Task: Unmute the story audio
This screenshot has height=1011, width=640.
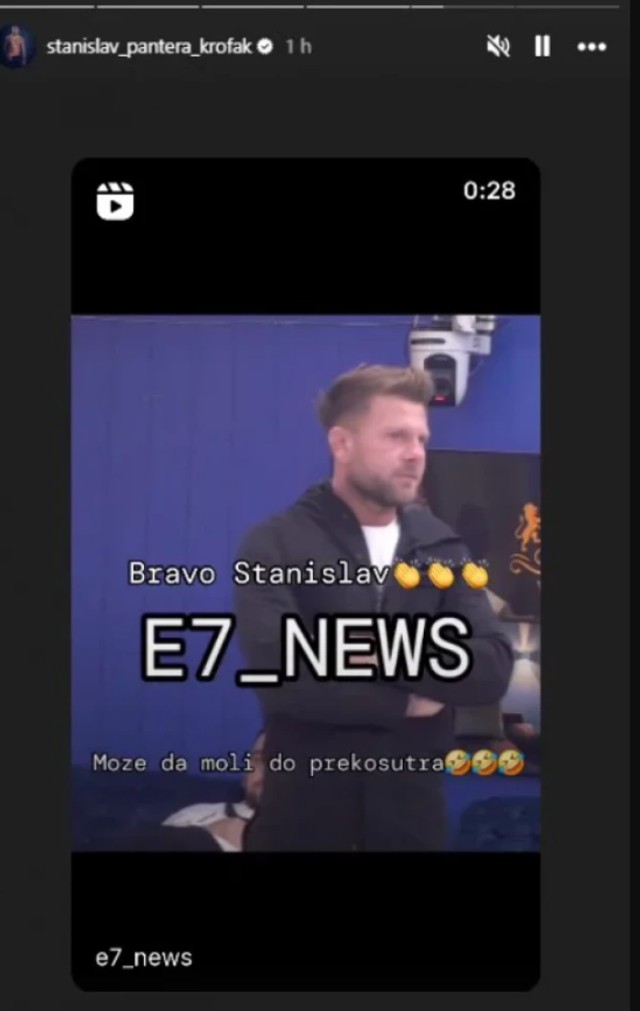Action: pos(497,46)
